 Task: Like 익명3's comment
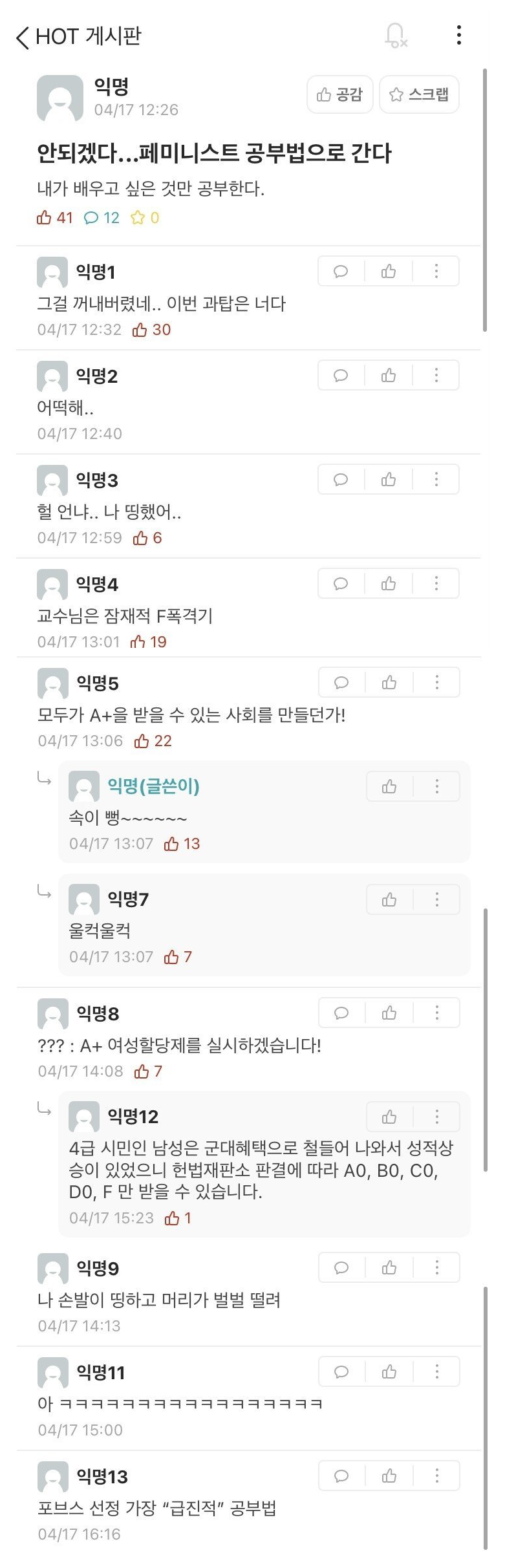389,480
